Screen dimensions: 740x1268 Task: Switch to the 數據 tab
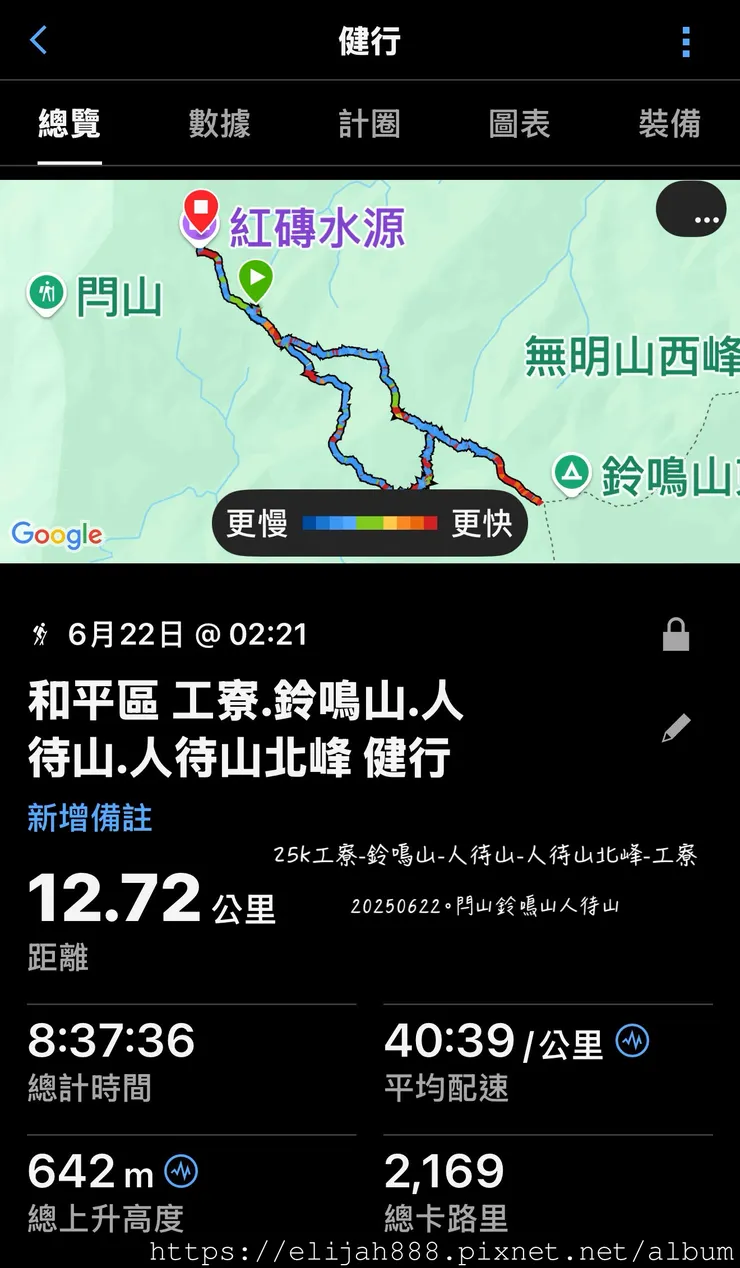tap(219, 122)
